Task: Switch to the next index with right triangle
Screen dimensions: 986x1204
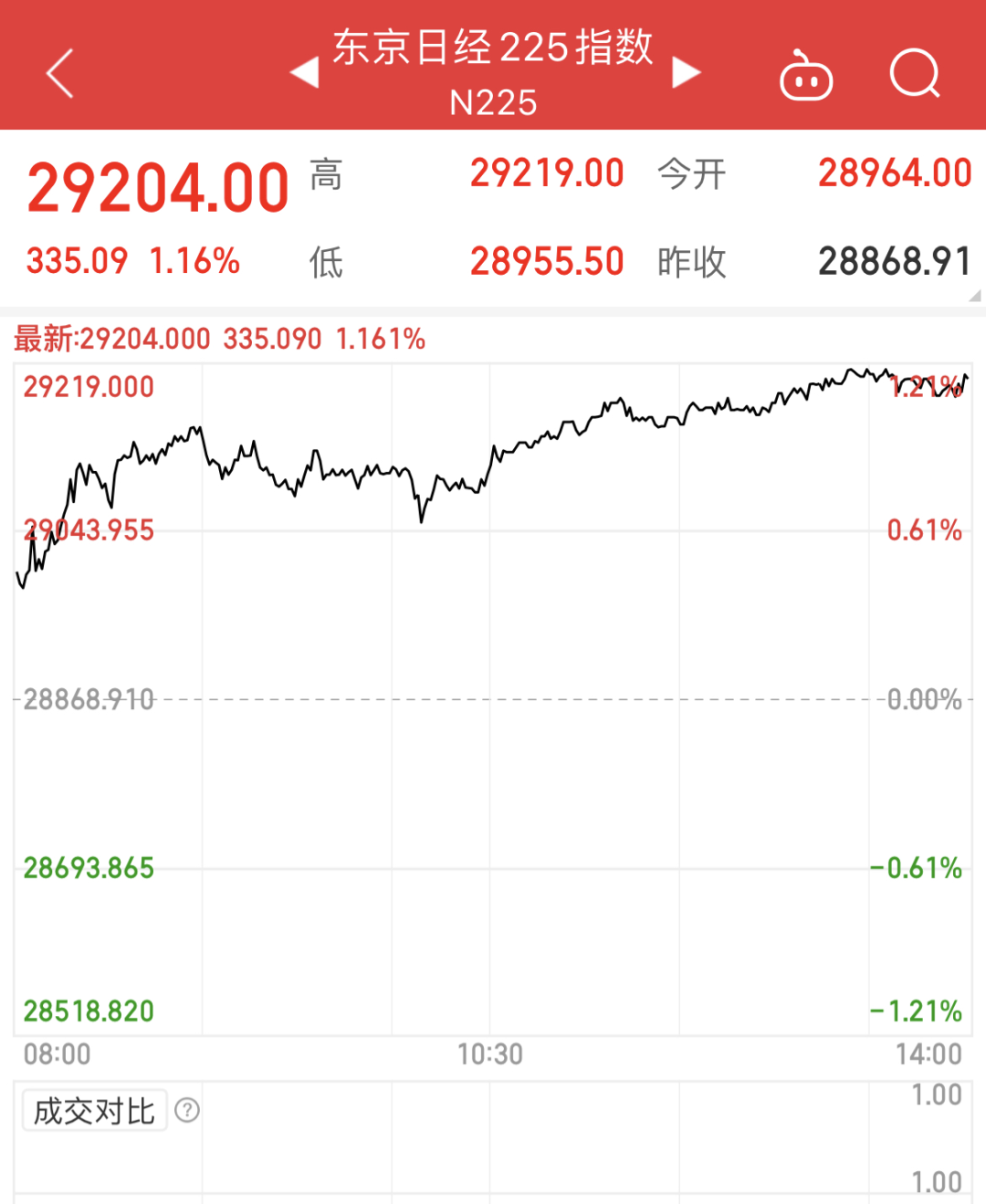Action: click(x=686, y=72)
